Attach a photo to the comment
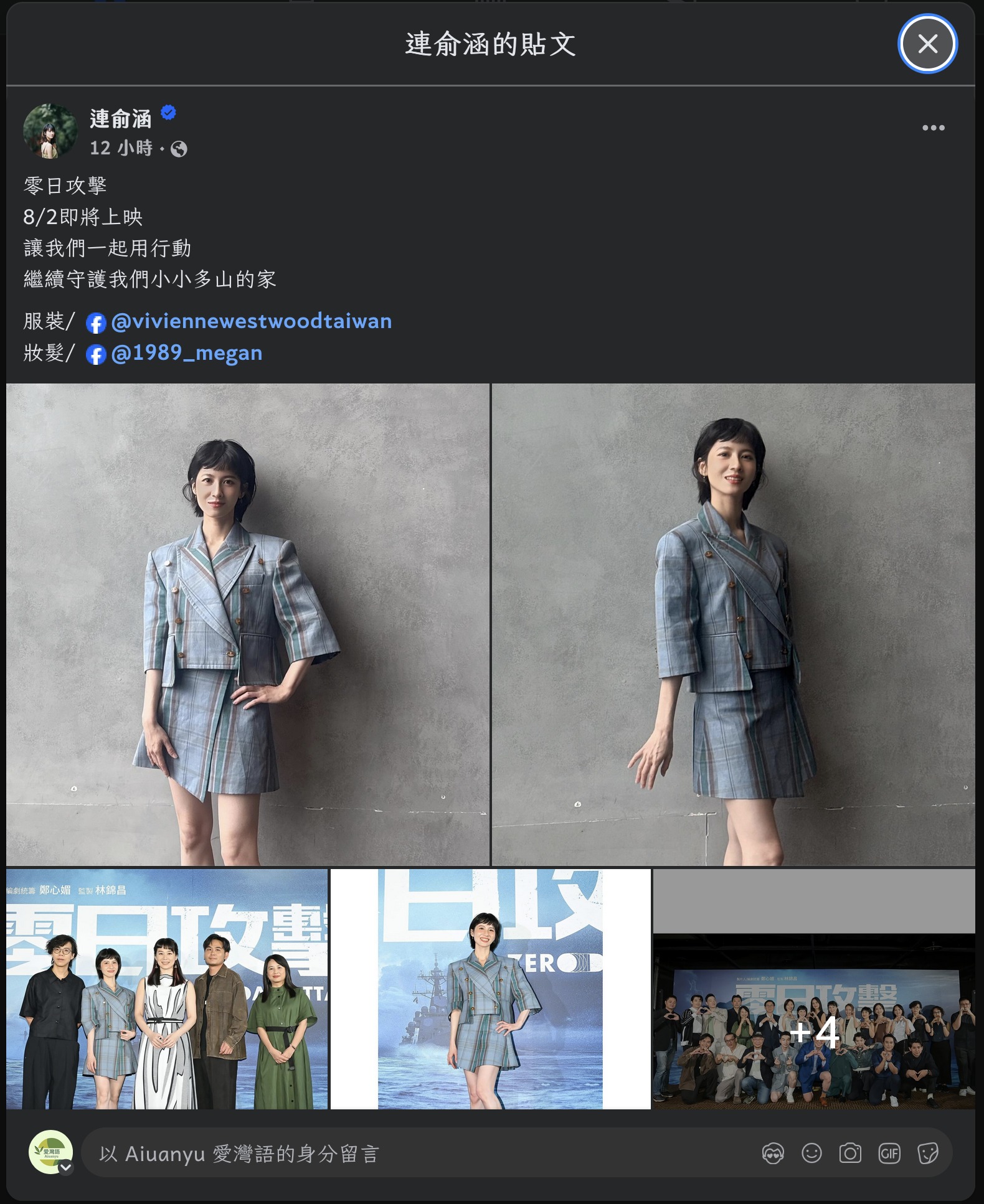The height and width of the screenshot is (1204, 984). click(x=850, y=1154)
